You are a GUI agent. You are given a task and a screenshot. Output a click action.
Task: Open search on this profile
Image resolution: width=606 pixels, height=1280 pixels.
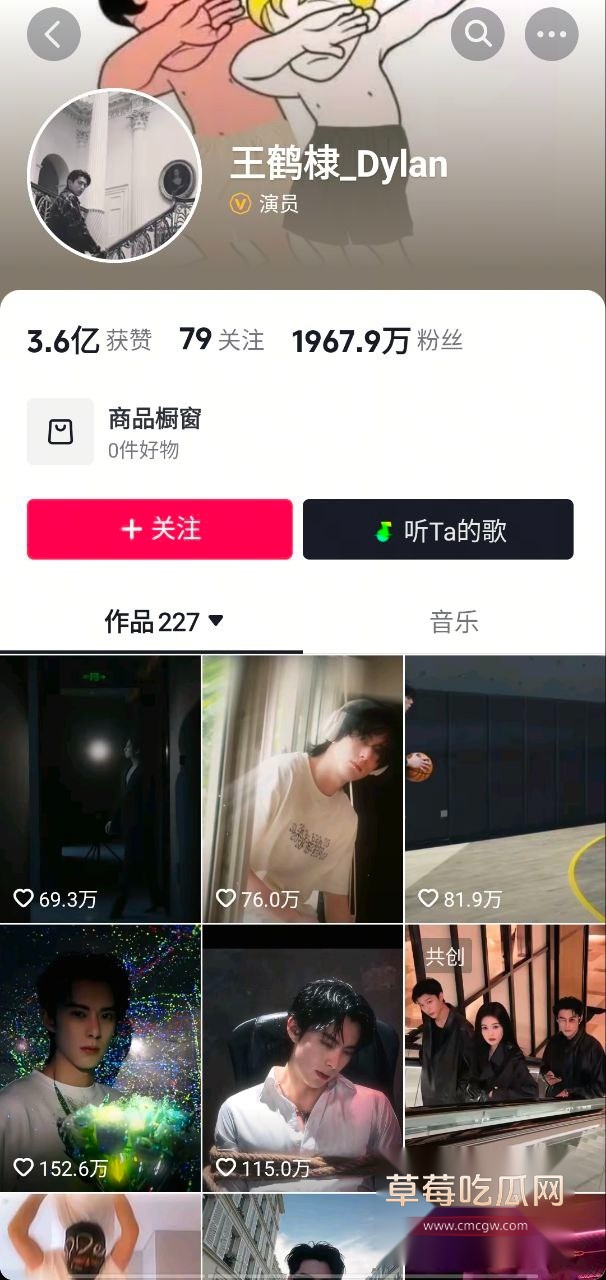click(478, 35)
